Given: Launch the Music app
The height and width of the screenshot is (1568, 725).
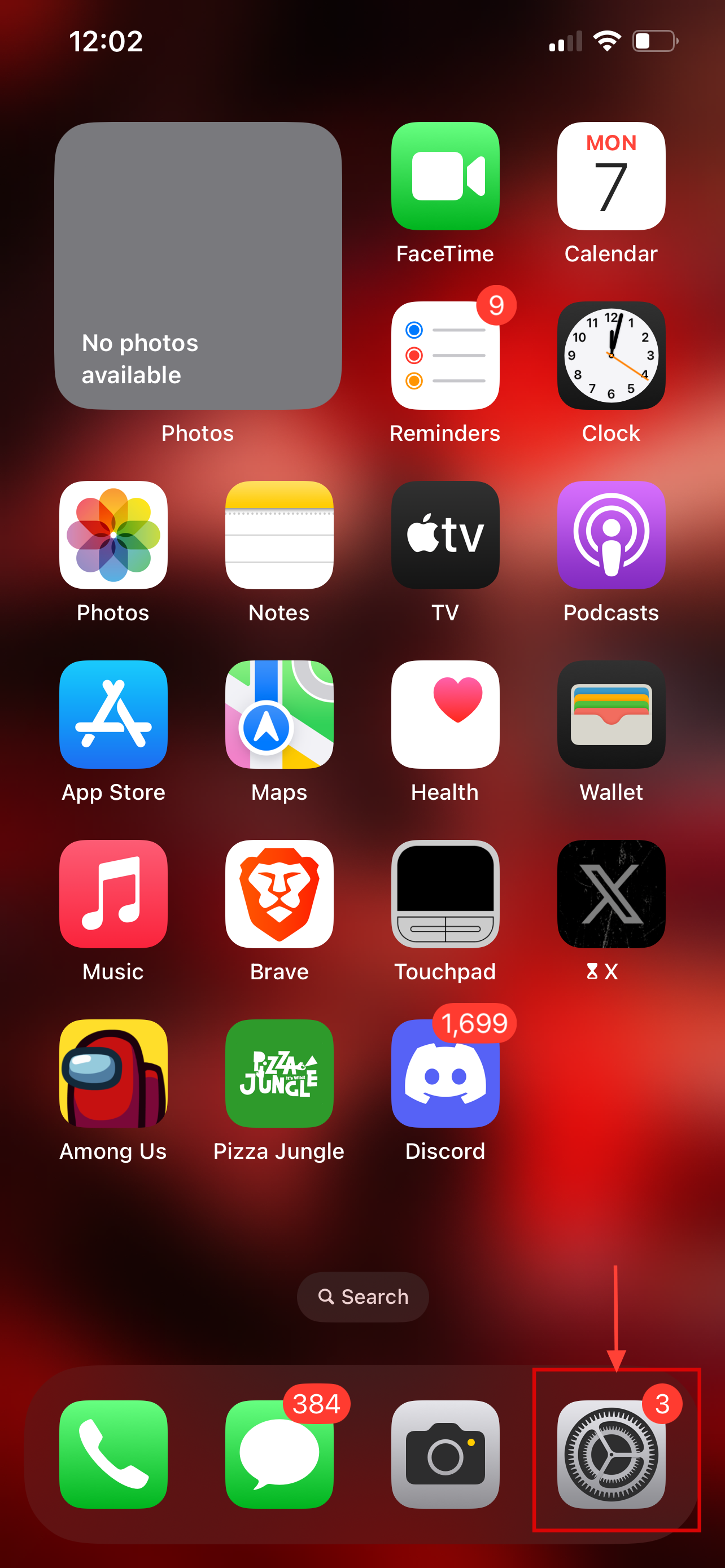Looking at the screenshot, I should point(113,894).
